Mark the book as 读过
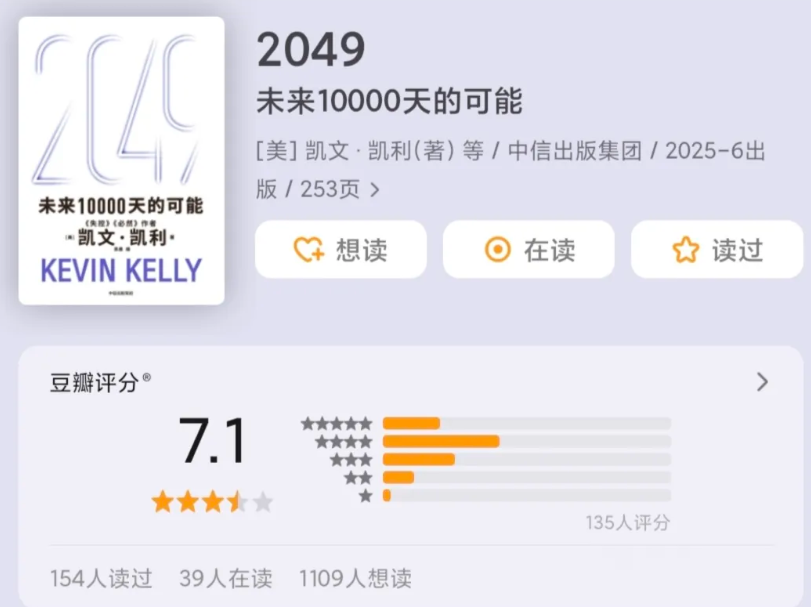Image resolution: width=811 pixels, height=607 pixels. [716, 250]
